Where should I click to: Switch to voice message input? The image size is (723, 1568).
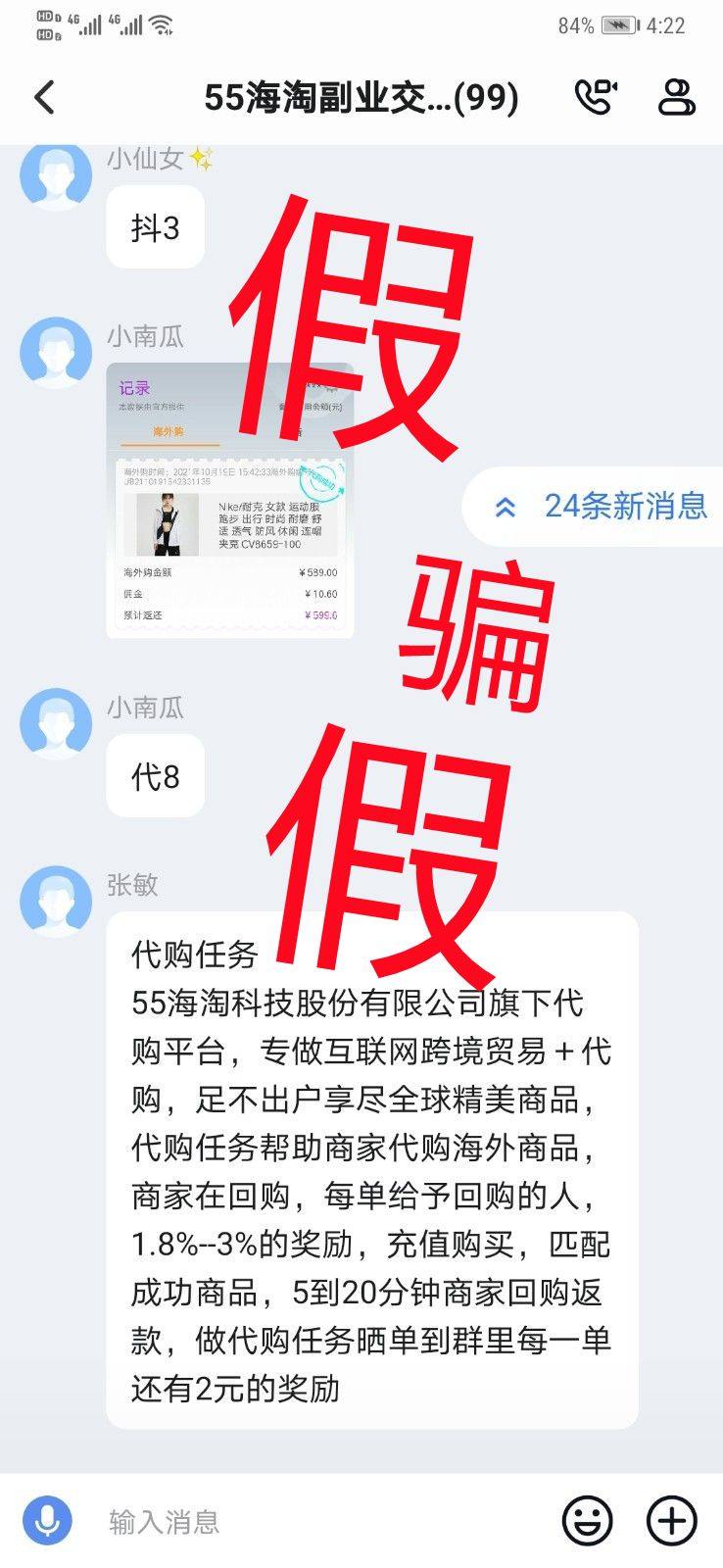click(x=47, y=1521)
